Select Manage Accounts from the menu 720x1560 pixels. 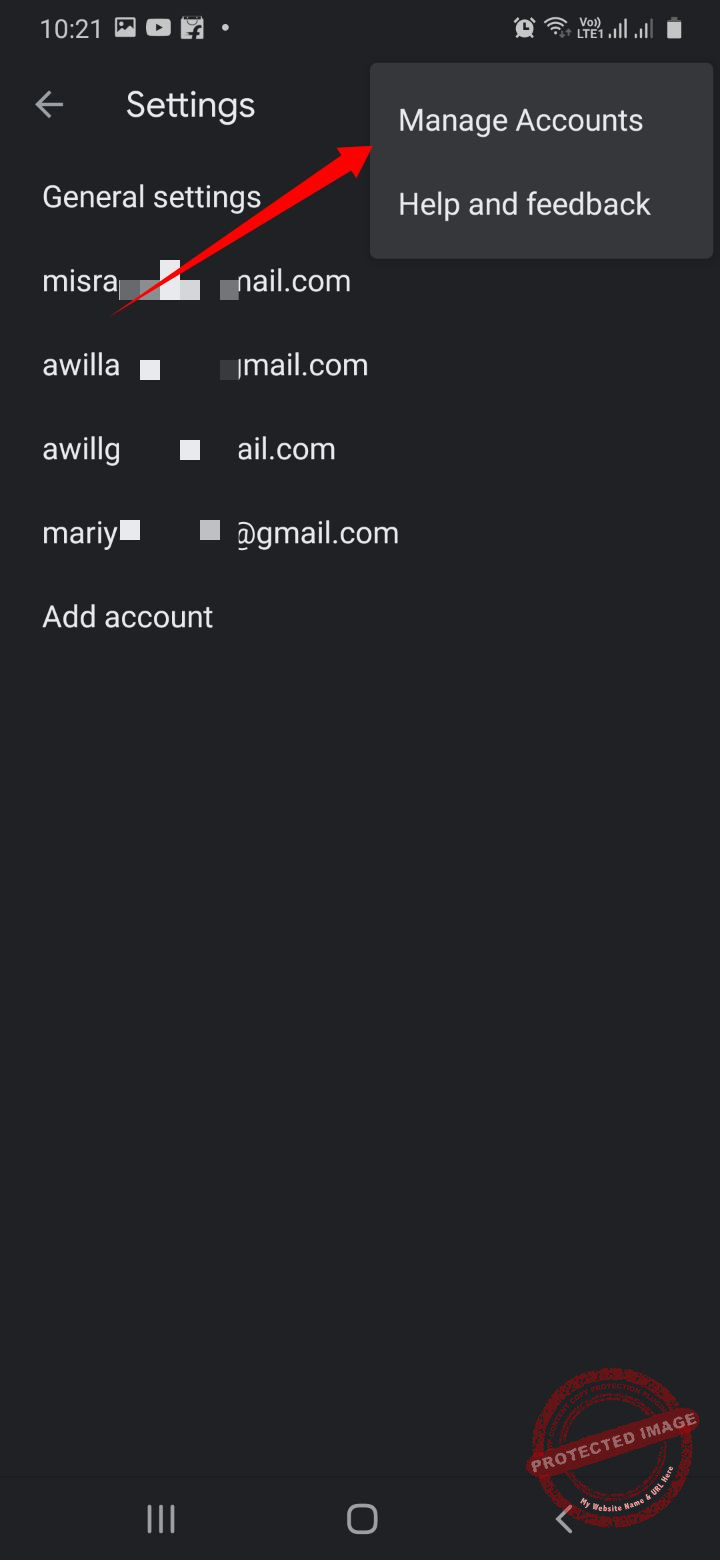(x=521, y=120)
